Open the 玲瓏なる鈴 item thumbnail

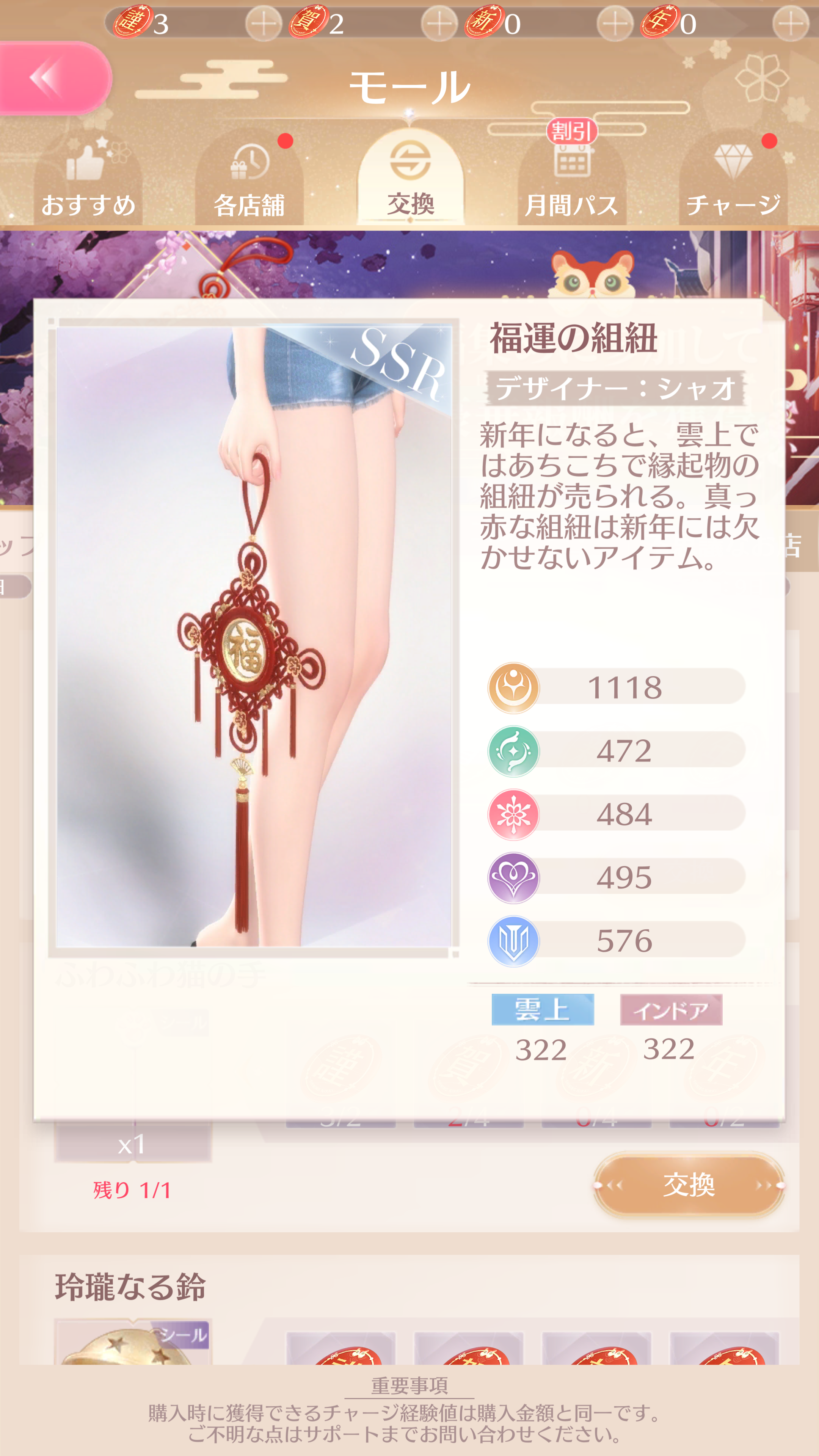coord(133,1342)
